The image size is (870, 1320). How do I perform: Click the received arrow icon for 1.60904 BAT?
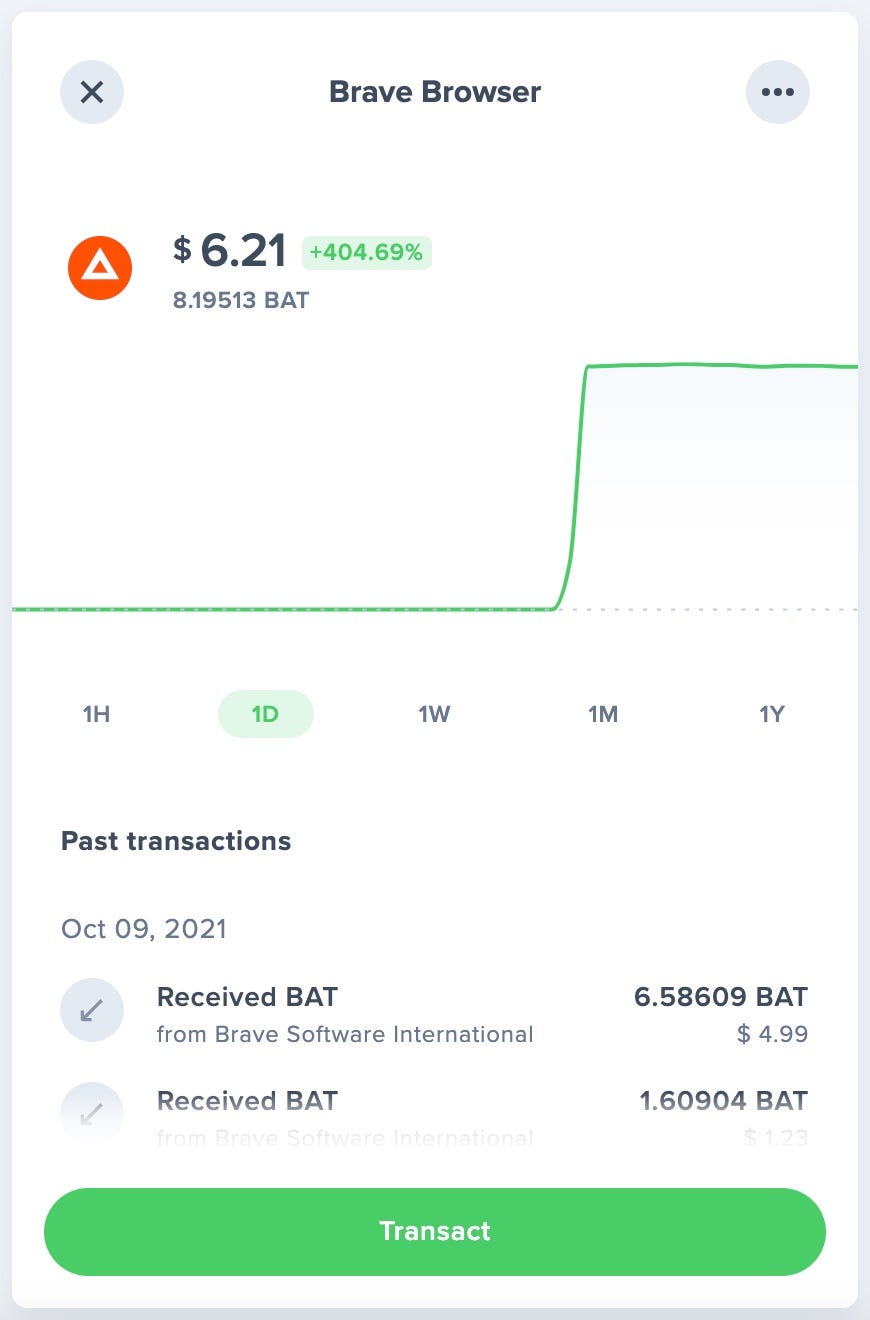[x=92, y=1114]
